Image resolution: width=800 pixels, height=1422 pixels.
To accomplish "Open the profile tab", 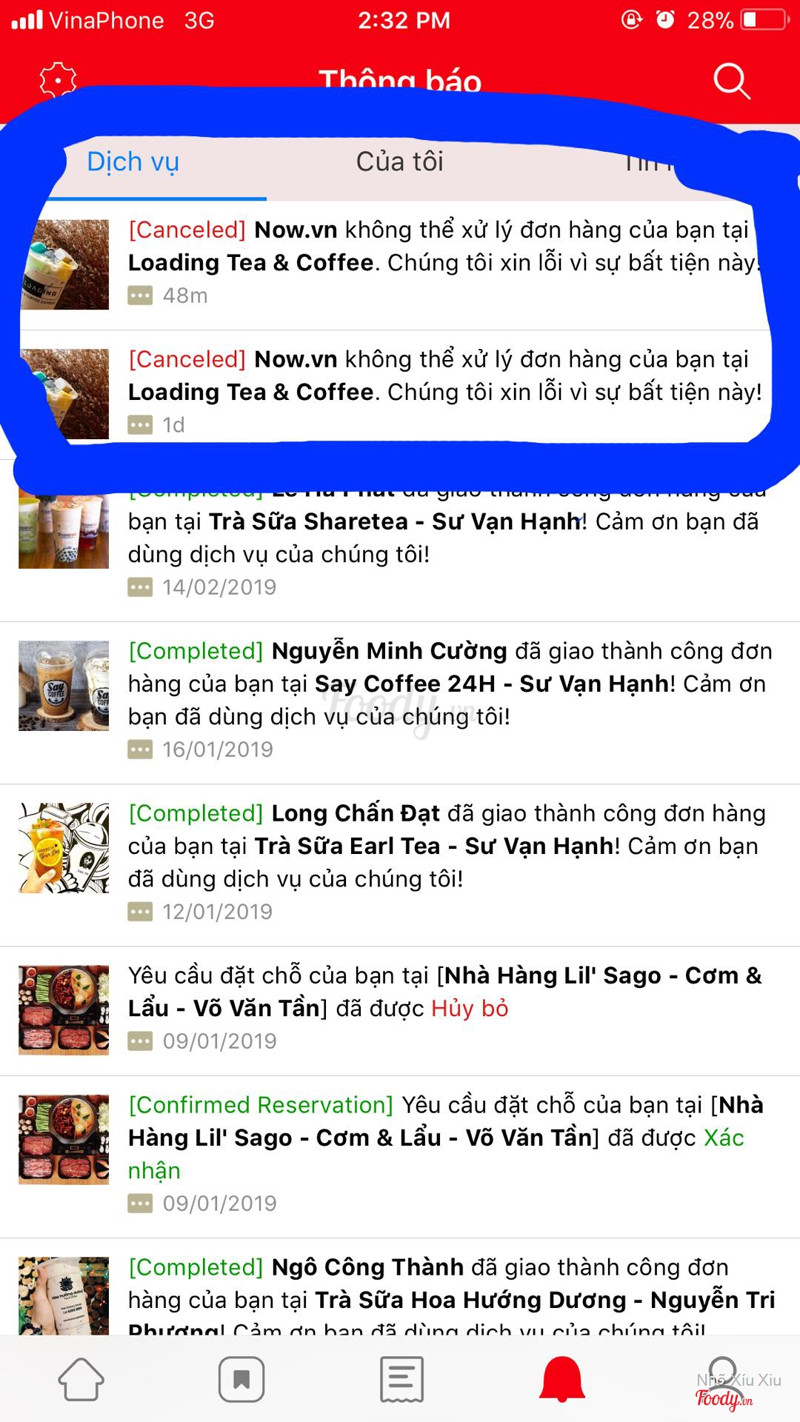I will pos(722,1378).
